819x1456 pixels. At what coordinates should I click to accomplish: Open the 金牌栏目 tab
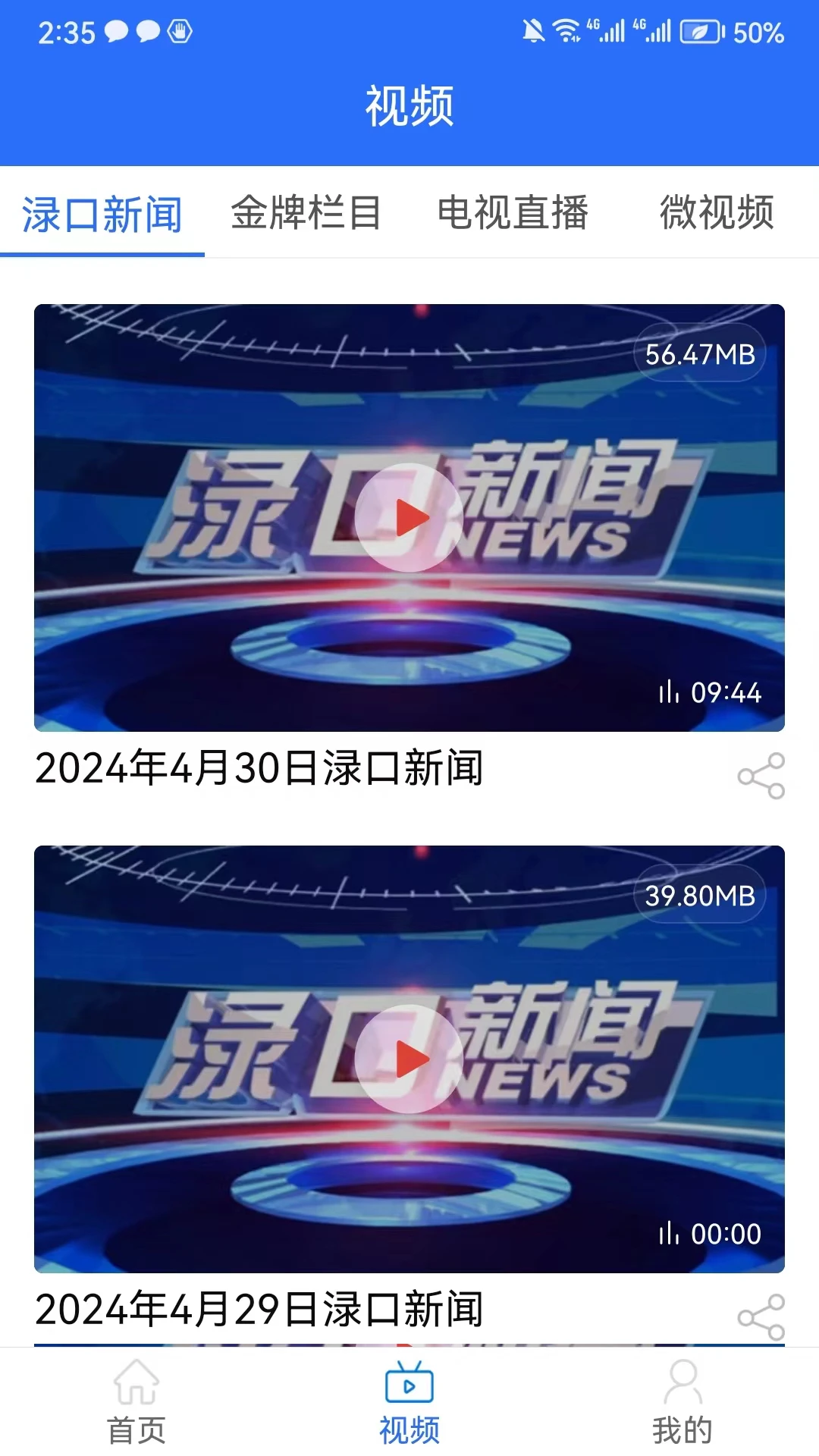(306, 212)
